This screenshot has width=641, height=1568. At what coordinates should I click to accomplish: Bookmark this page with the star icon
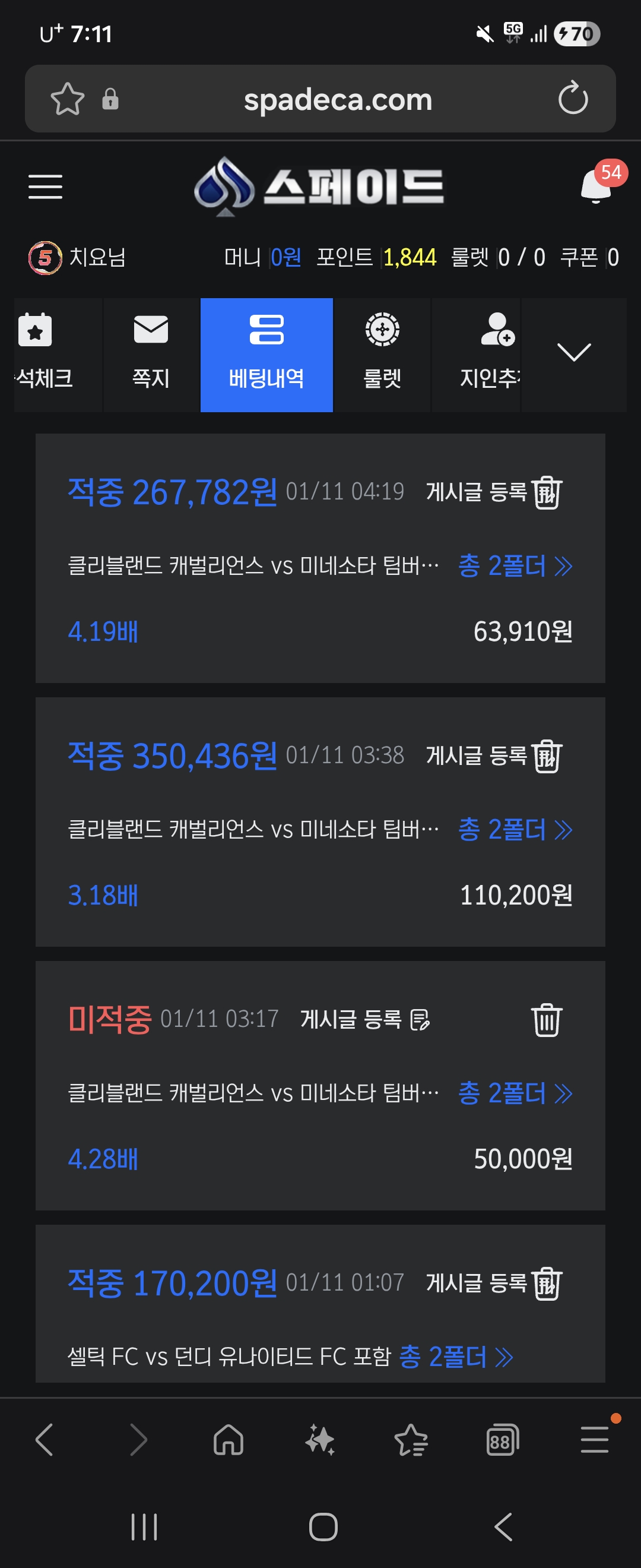[67, 99]
